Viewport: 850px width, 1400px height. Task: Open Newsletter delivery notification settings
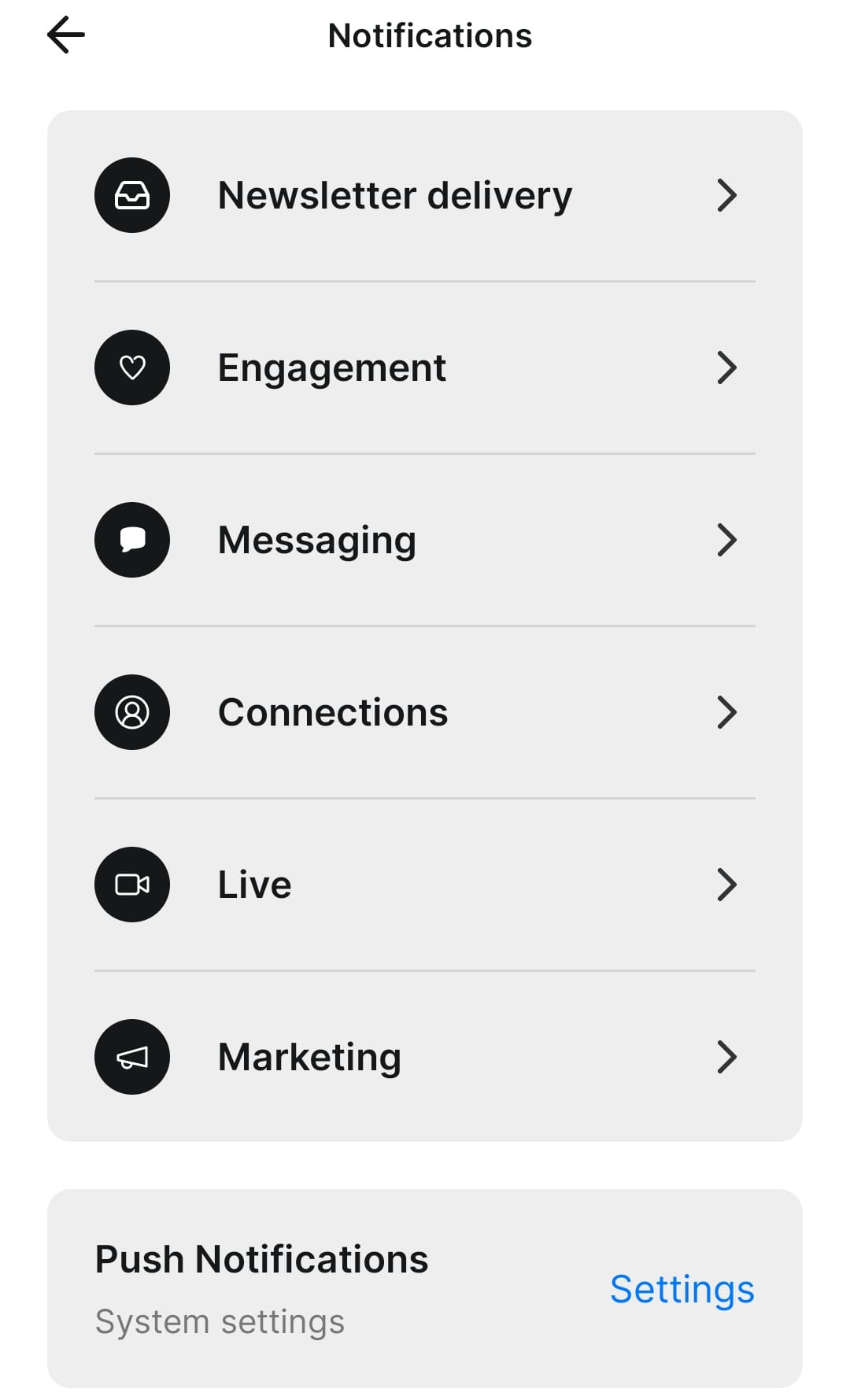(x=425, y=195)
